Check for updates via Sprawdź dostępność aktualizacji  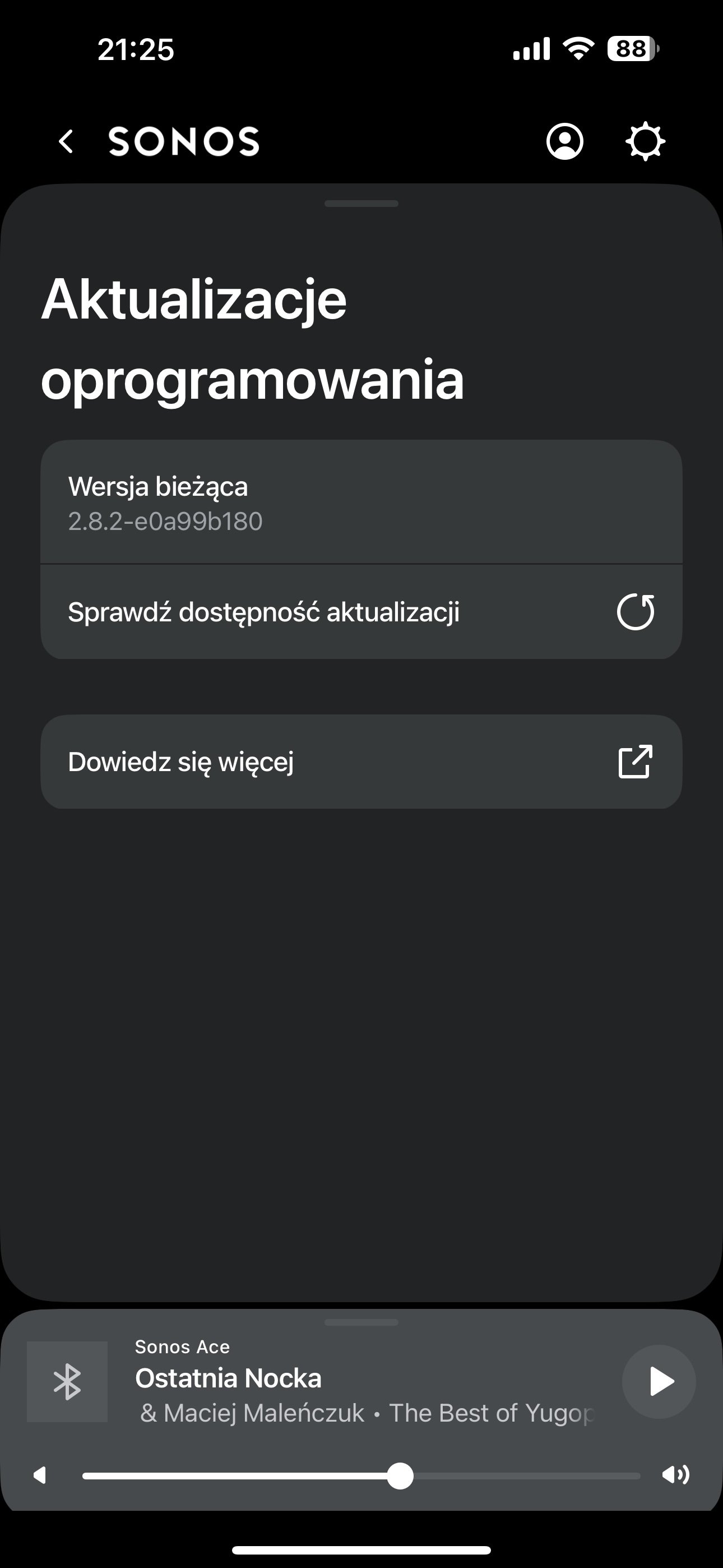pos(361,612)
